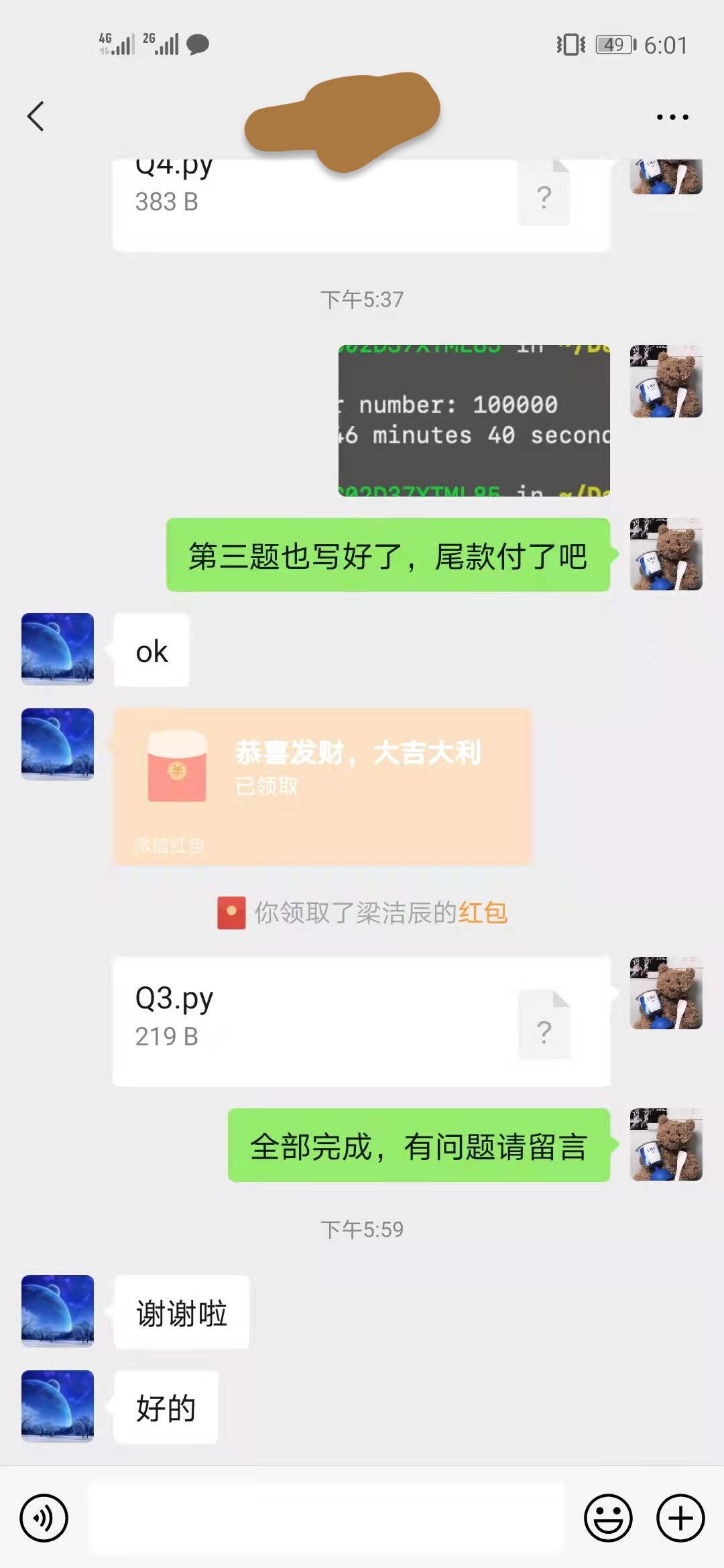
Task: Open the Q3.py file attachment
Action: pos(361,1021)
